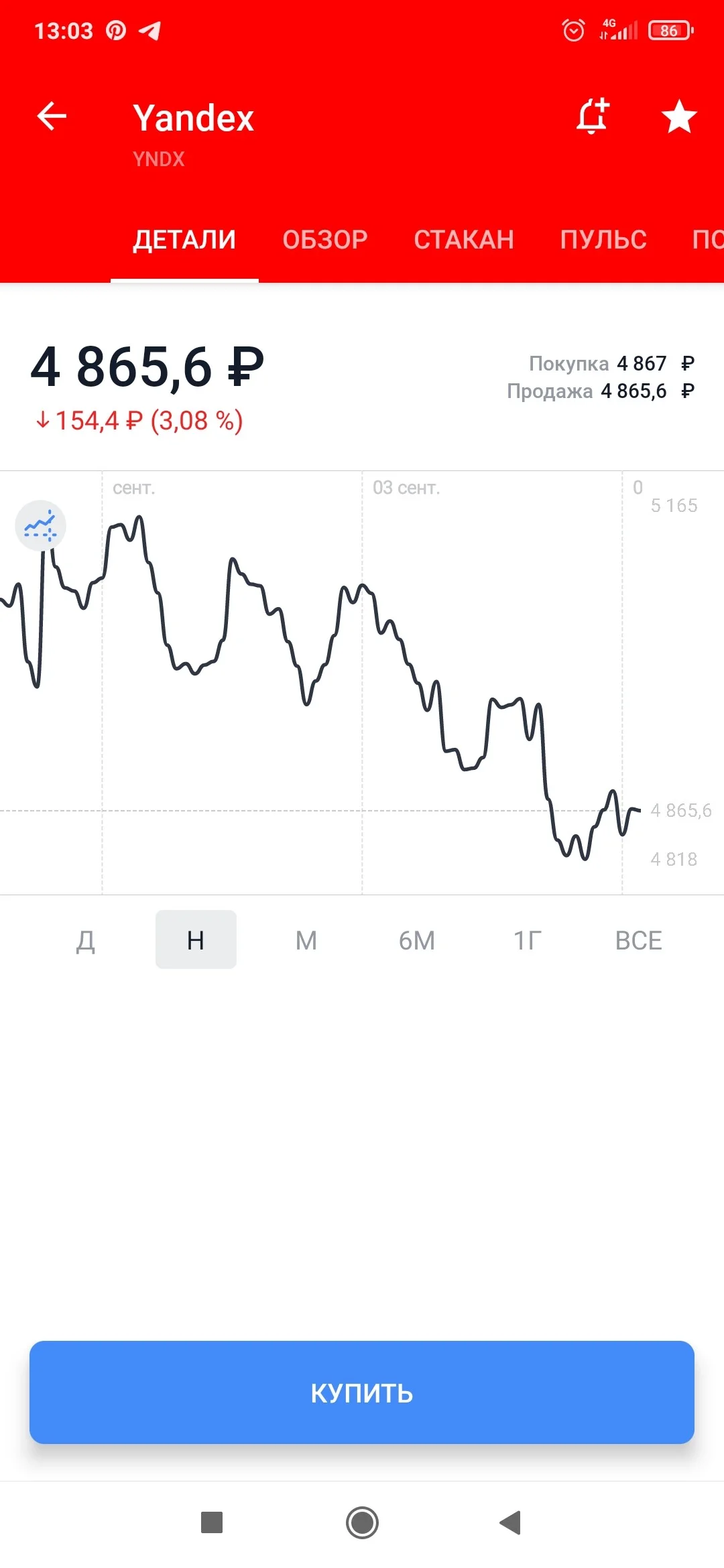Switch chart to 1Г year period
Screen dimensions: 724x1568
528,940
